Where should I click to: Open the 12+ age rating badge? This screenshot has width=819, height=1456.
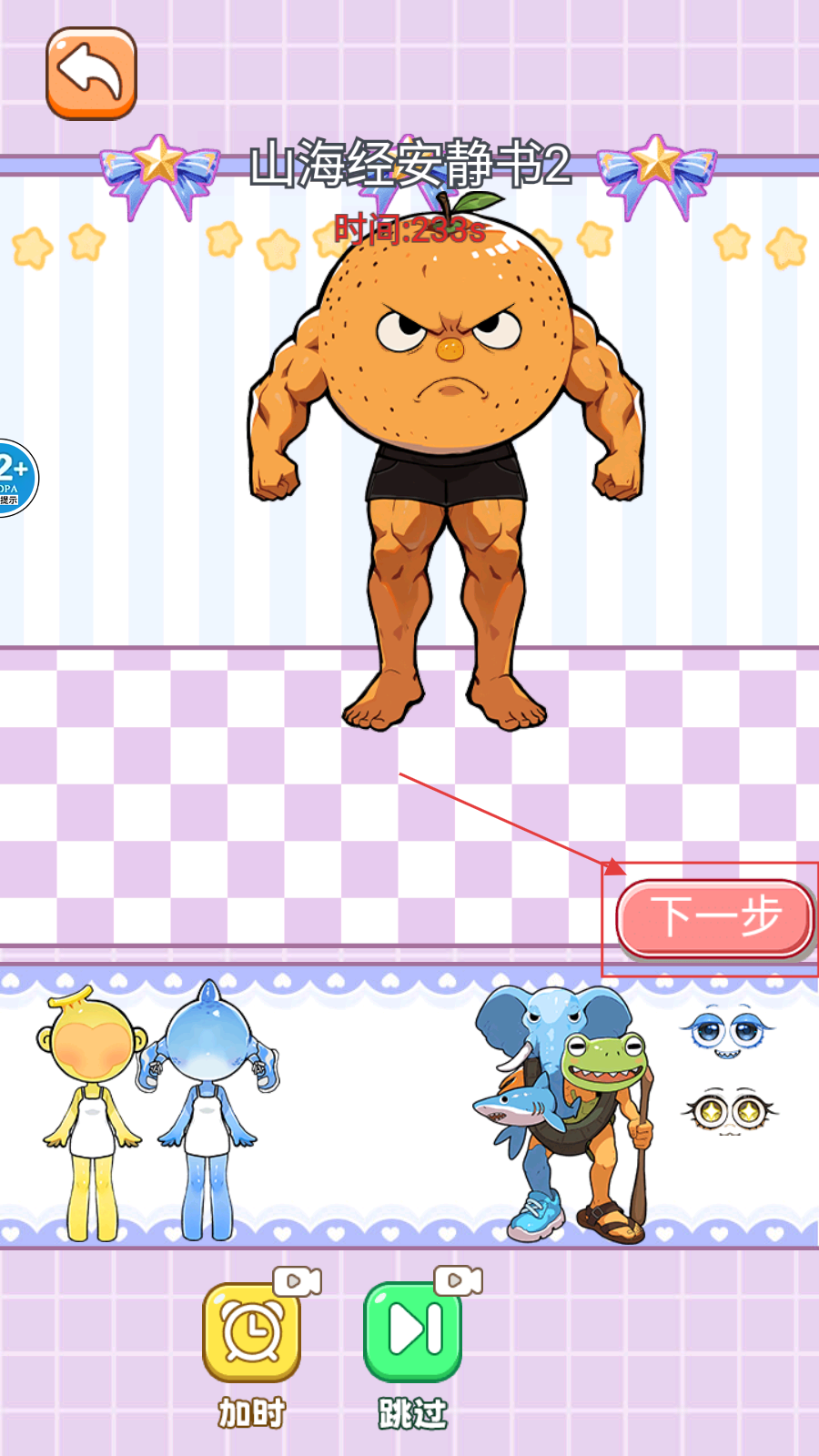[16, 478]
